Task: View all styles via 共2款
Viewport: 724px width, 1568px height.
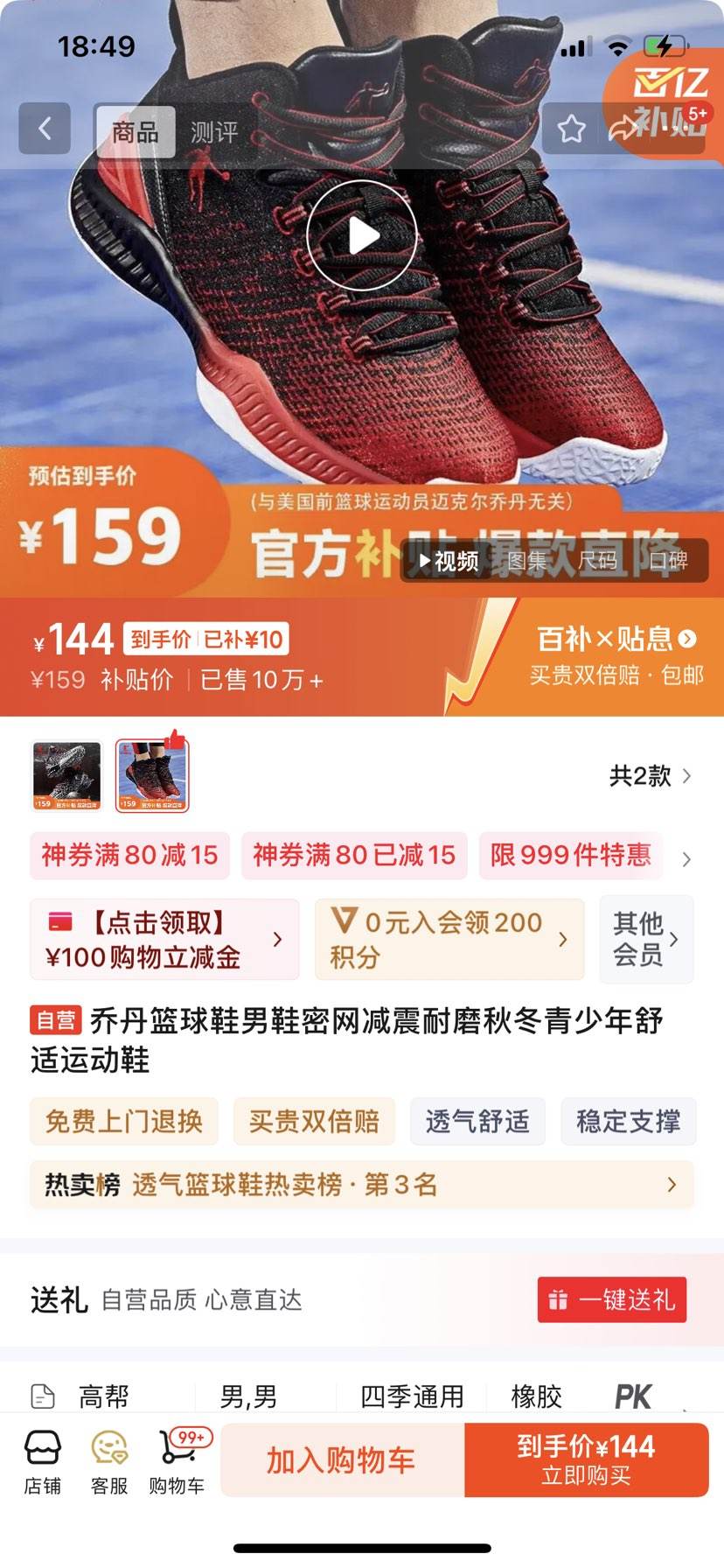Action: [x=651, y=776]
